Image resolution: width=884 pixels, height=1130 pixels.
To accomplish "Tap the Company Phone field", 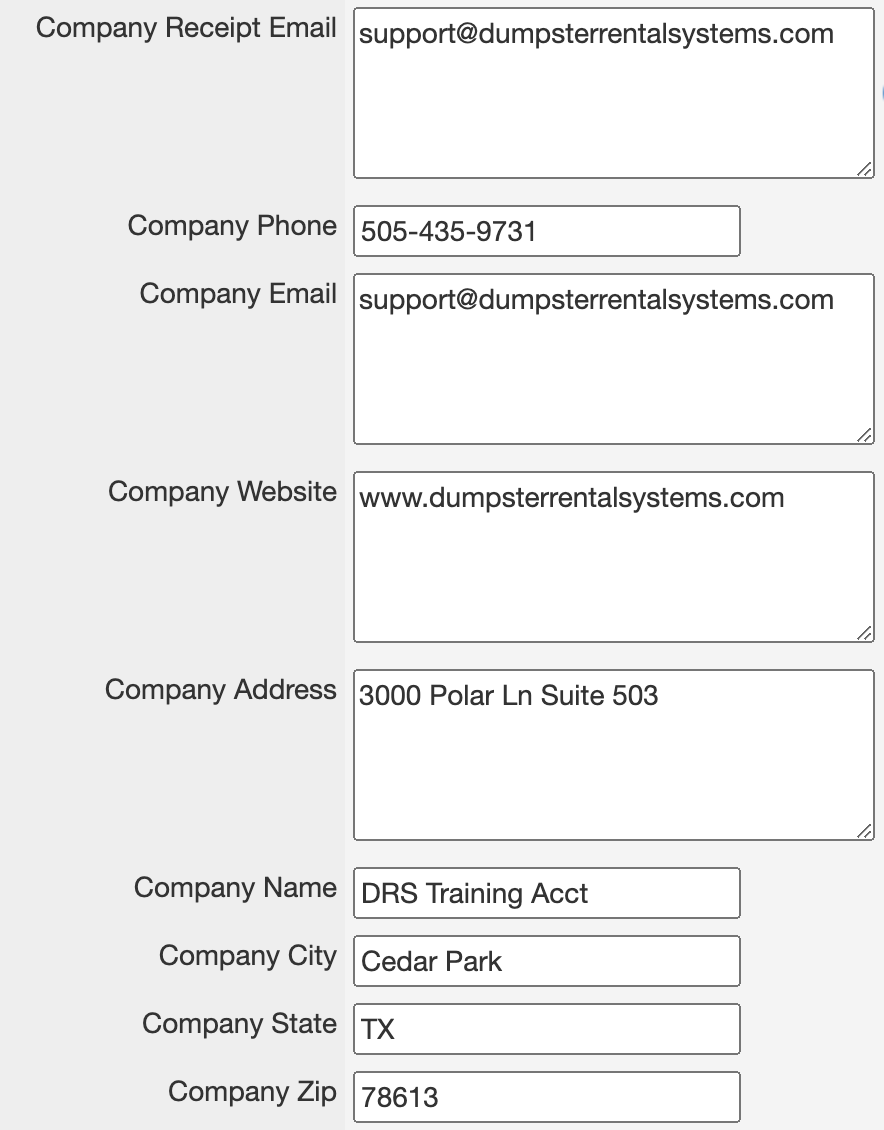I will 546,231.
